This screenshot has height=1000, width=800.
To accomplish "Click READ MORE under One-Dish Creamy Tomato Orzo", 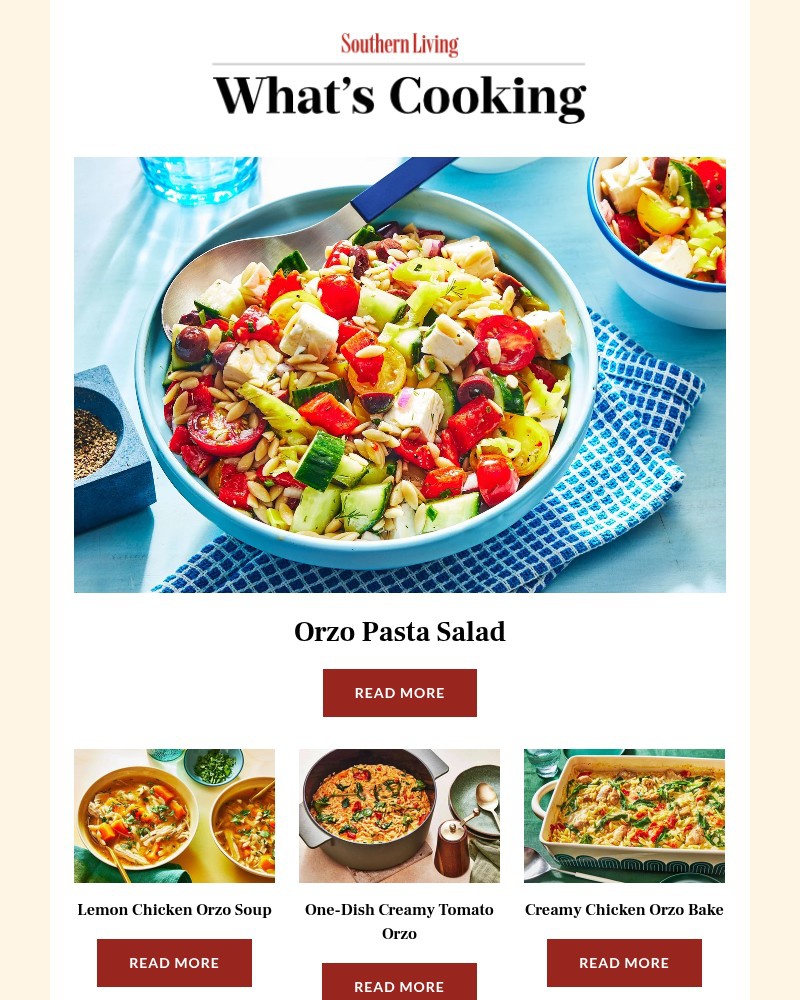I will tap(399, 986).
